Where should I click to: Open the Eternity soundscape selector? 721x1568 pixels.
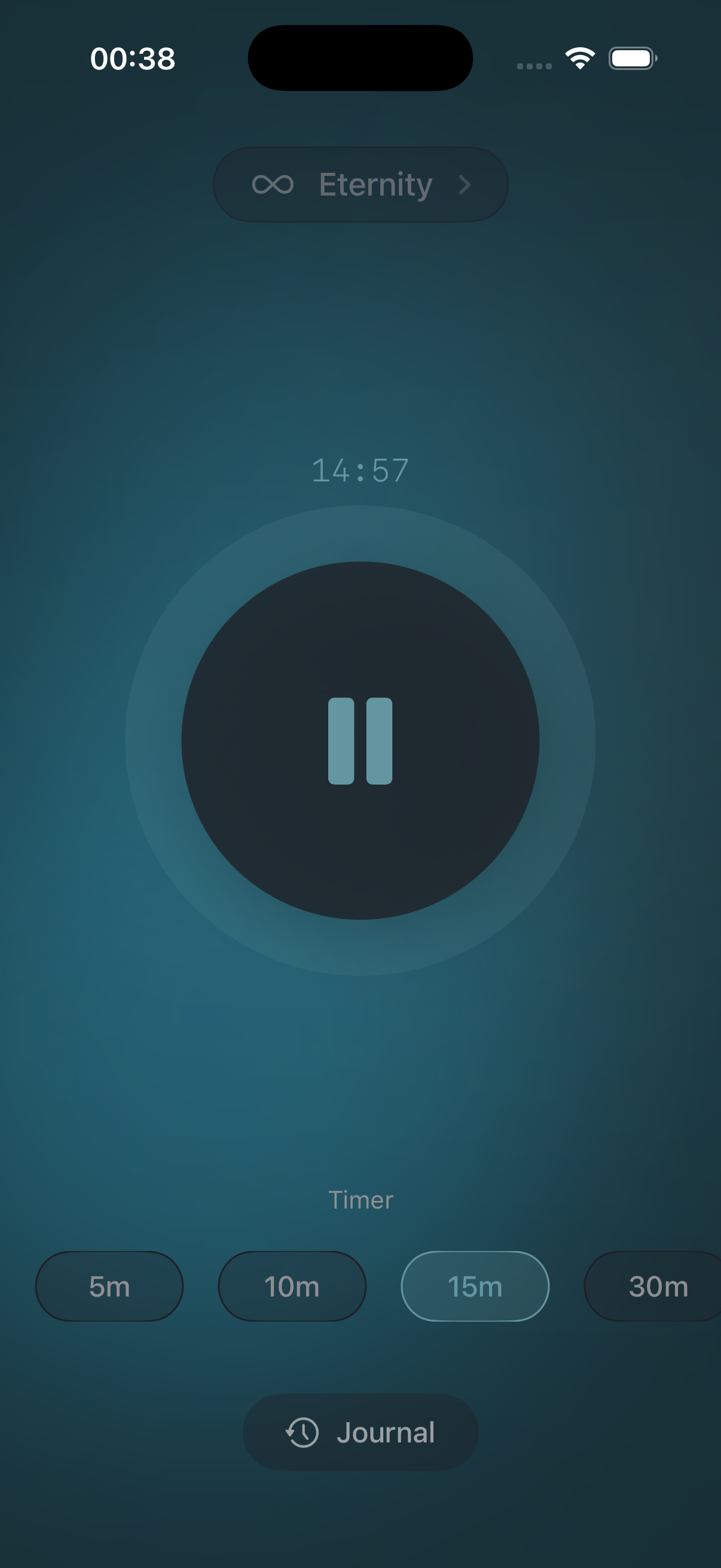(360, 184)
